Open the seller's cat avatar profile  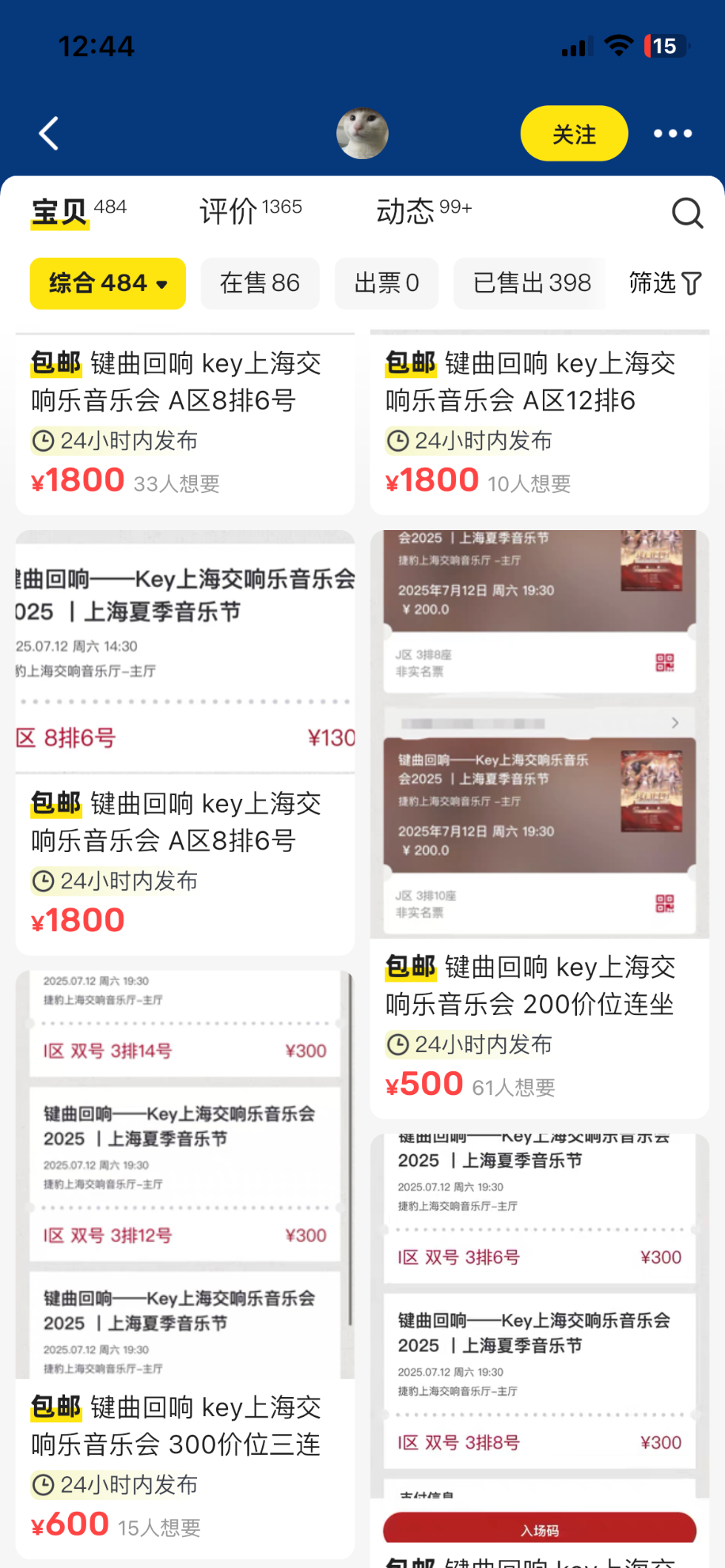pyautogui.click(x=362, y=133)
